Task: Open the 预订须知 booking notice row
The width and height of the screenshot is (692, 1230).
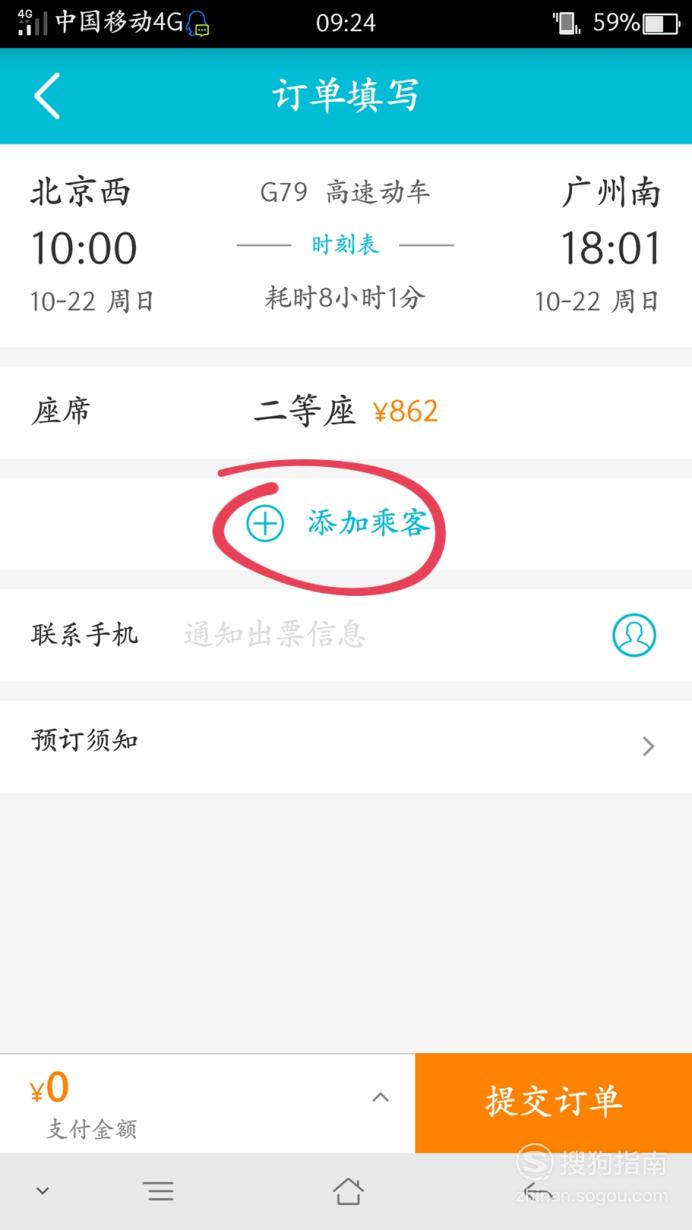Action: click(x=346, y=746)
